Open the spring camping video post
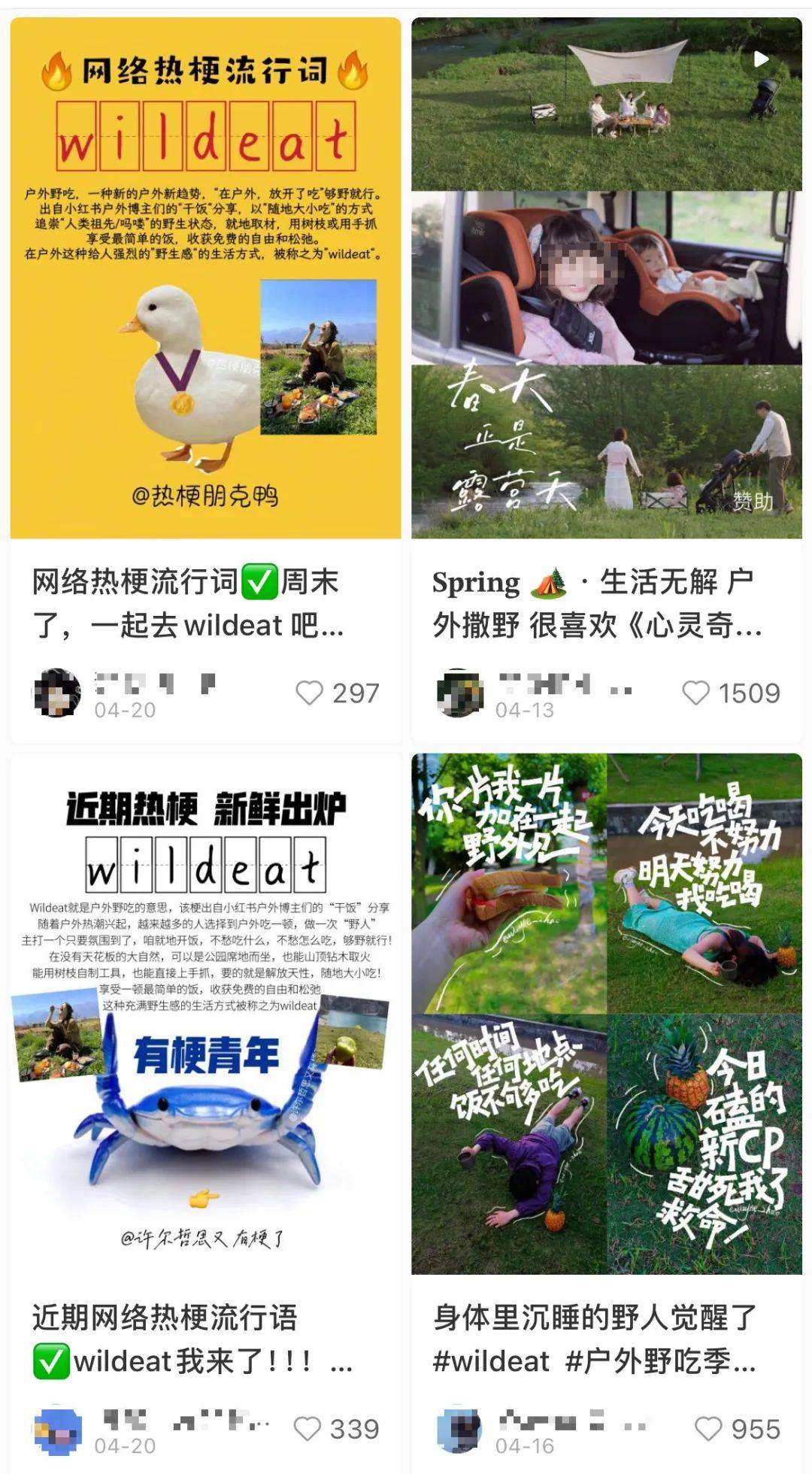Screen dimensions: 812x1474 pyautogui.click(x=606, y=278)
